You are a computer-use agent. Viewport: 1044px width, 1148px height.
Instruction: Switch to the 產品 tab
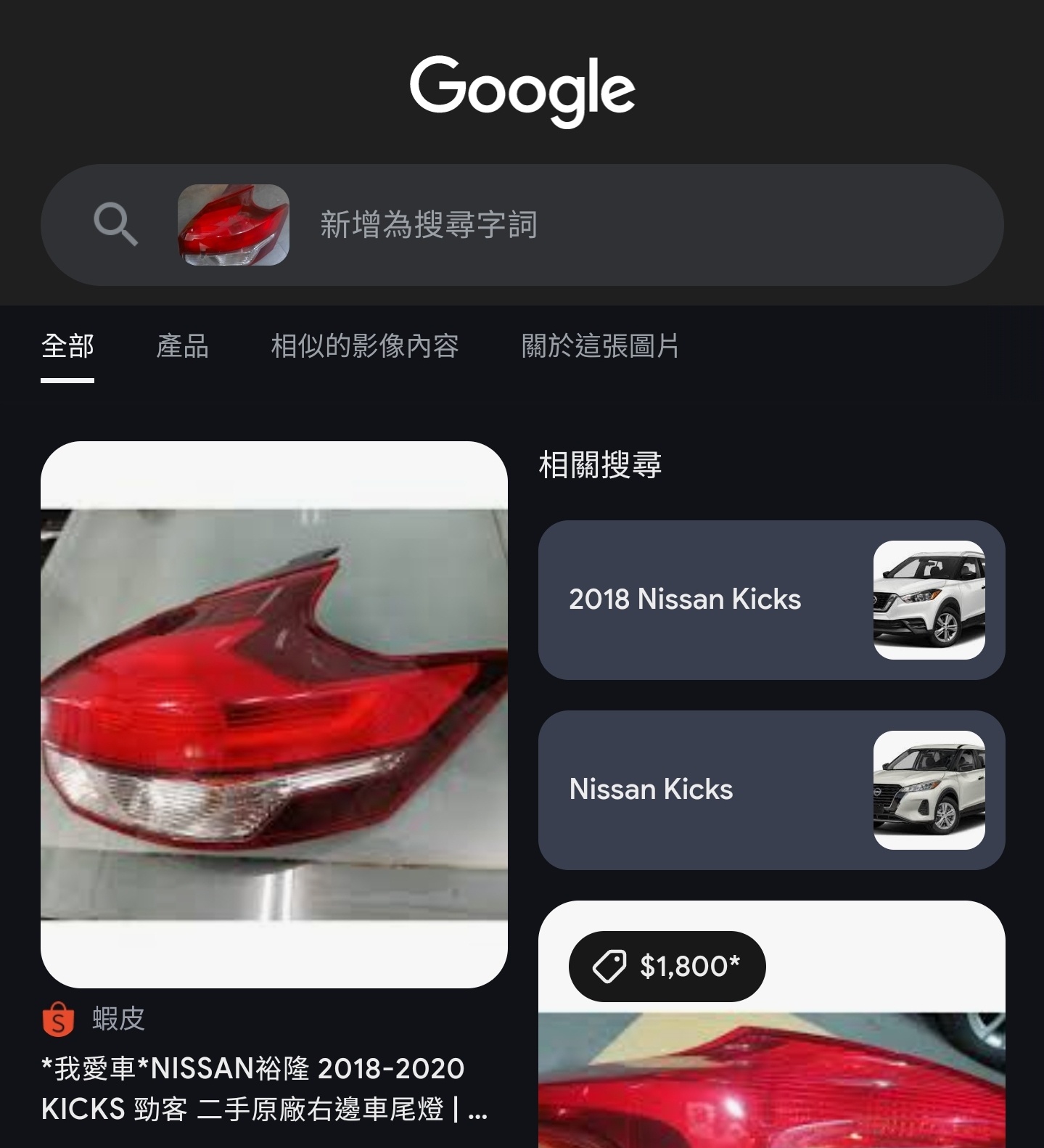pos(182,346)
